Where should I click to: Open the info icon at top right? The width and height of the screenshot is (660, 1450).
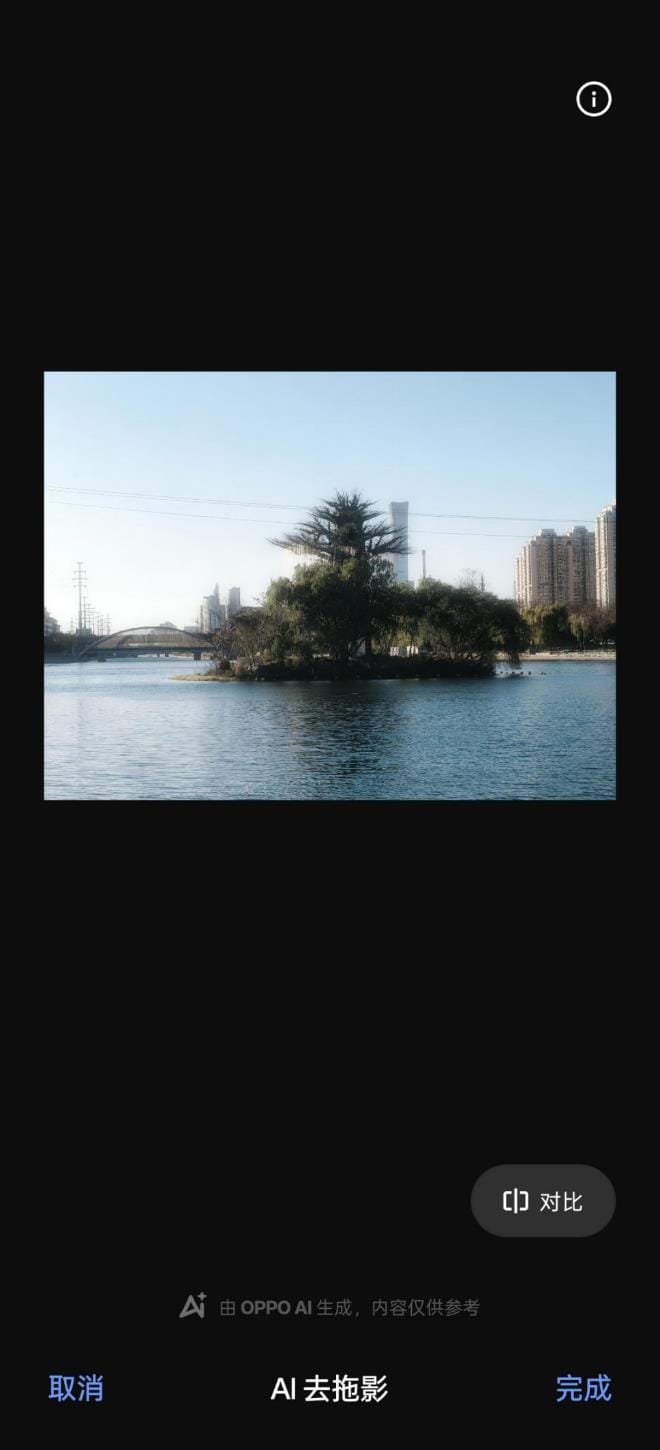click(593, 99)
